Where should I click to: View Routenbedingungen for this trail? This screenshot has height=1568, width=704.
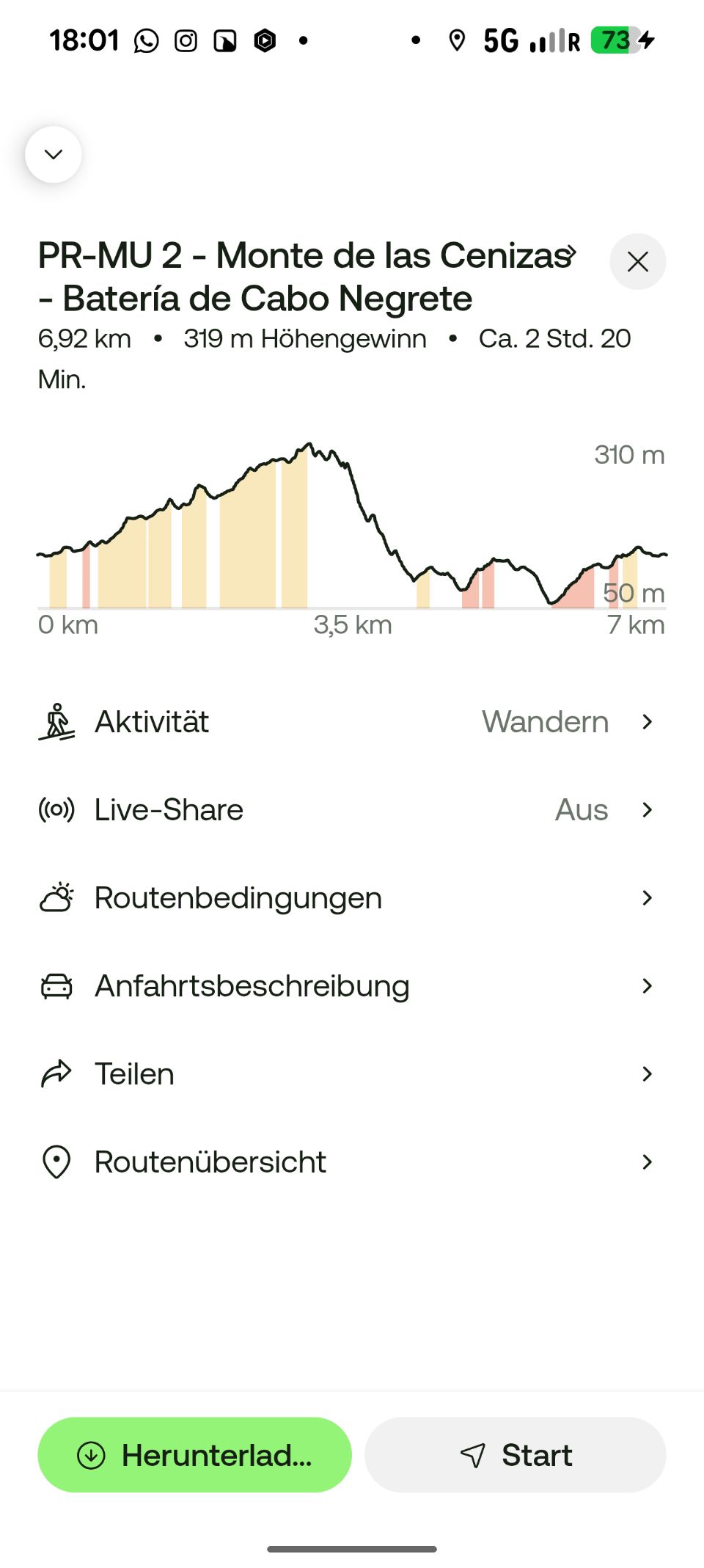352,898
